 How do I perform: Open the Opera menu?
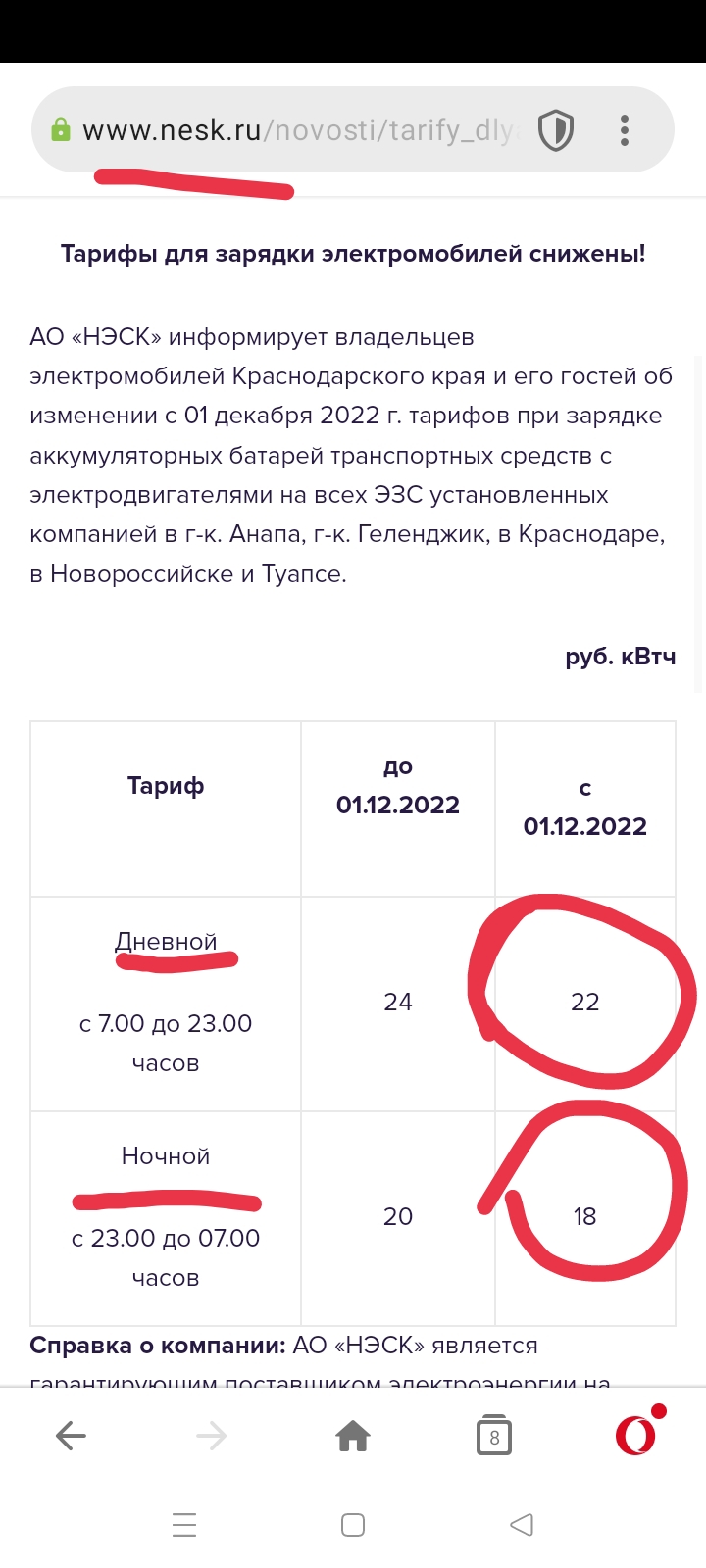[x=635, y=1435]
